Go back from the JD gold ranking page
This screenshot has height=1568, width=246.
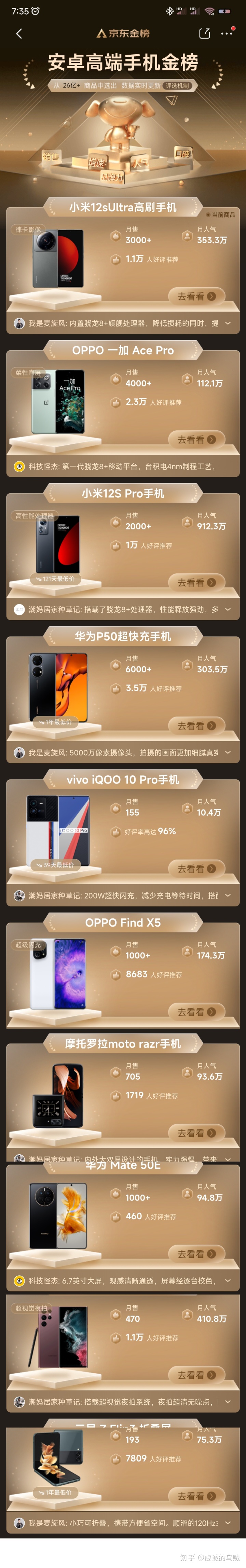[x=19, y=33]
